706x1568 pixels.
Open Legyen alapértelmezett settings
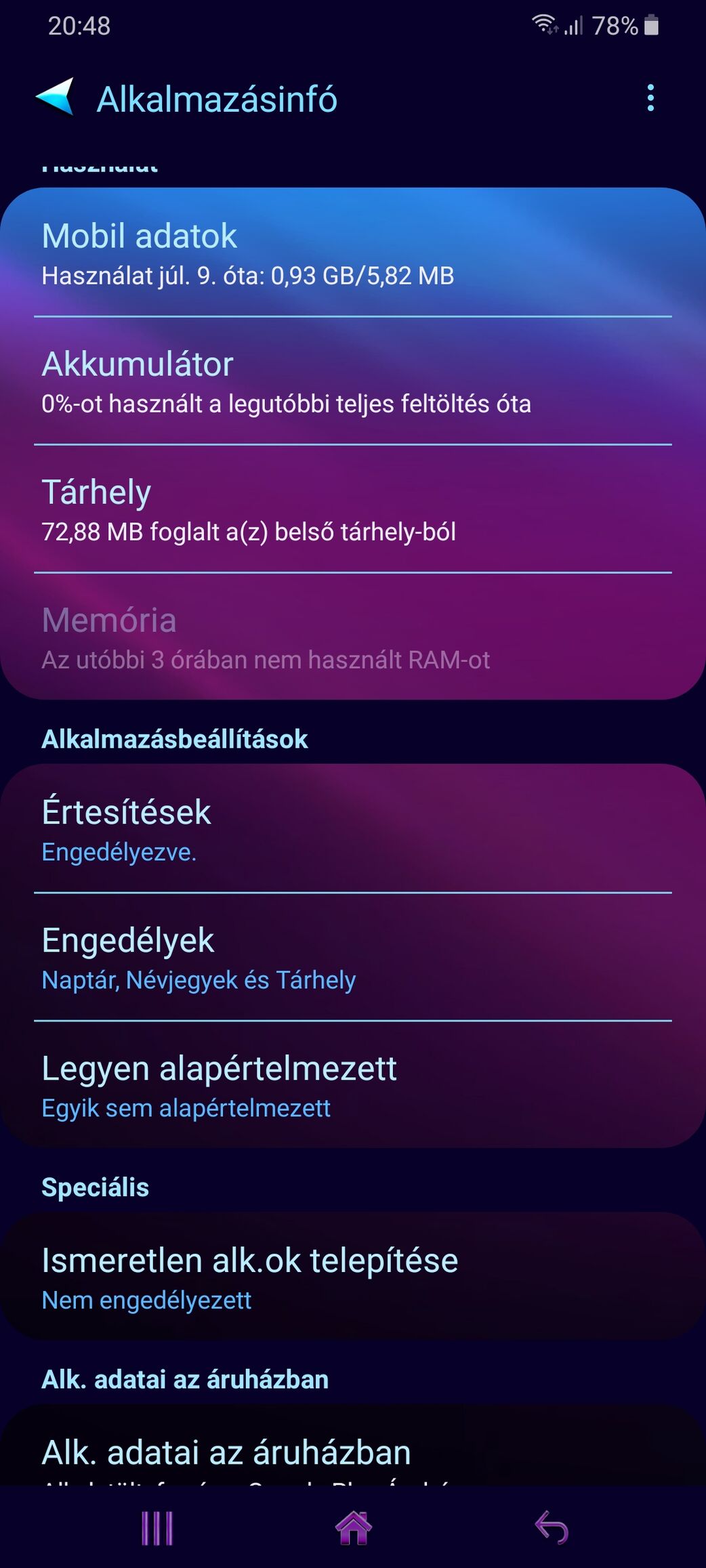[x=353, y=1084]
